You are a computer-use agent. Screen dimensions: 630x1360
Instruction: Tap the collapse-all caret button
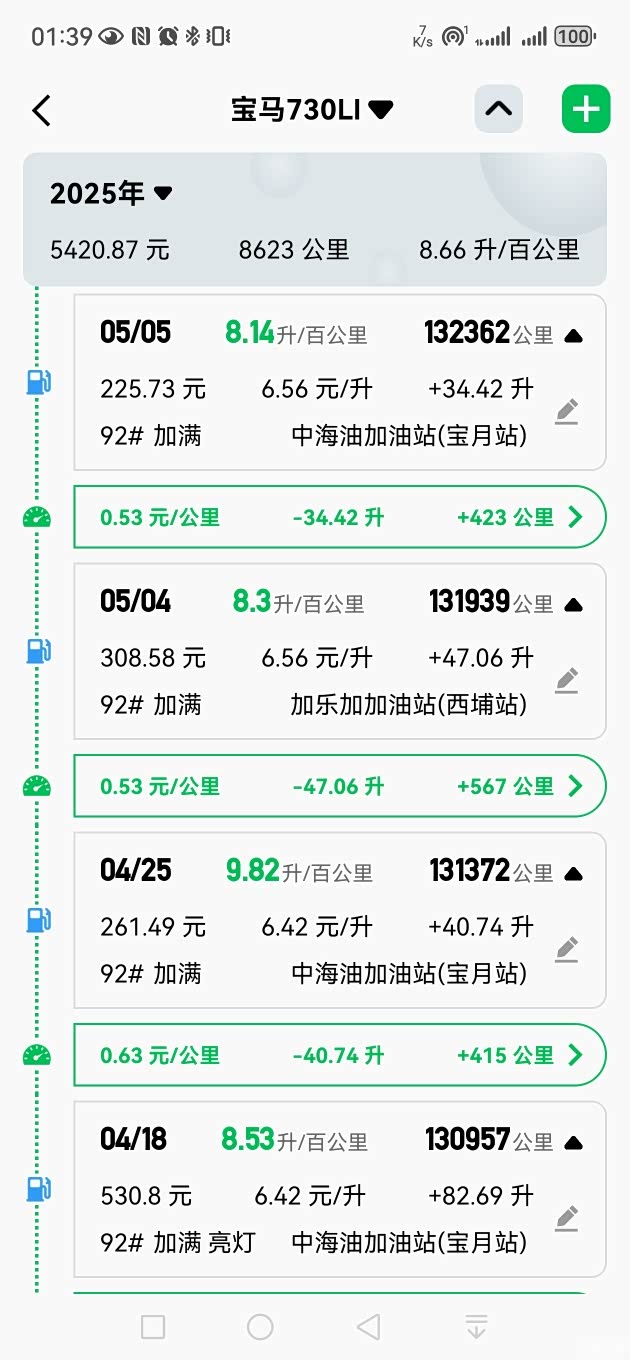[x=498, y=109]
